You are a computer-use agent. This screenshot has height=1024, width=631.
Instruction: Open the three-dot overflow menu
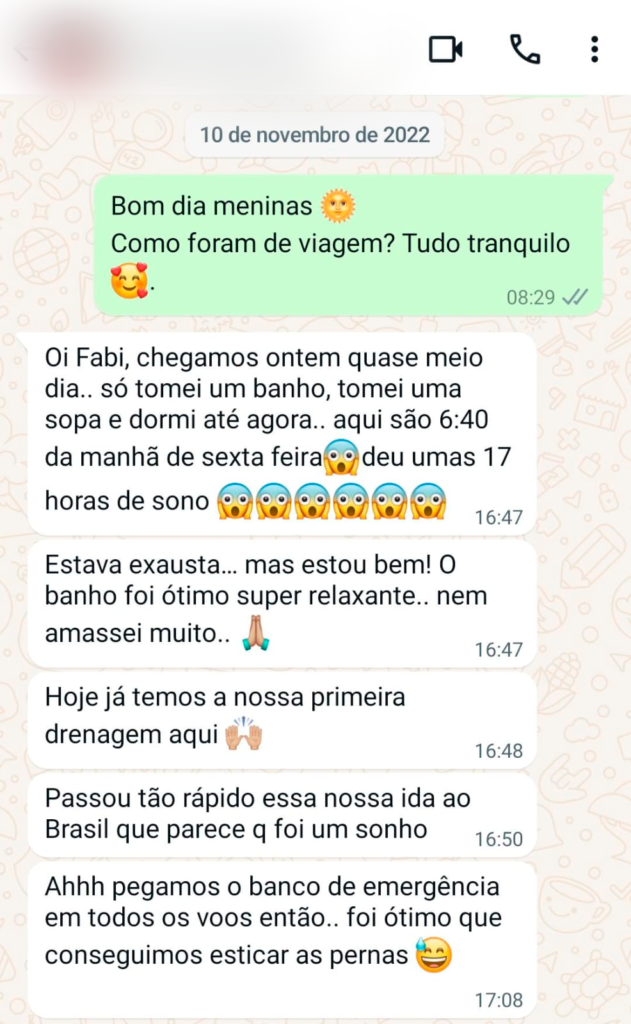point(594,49)
